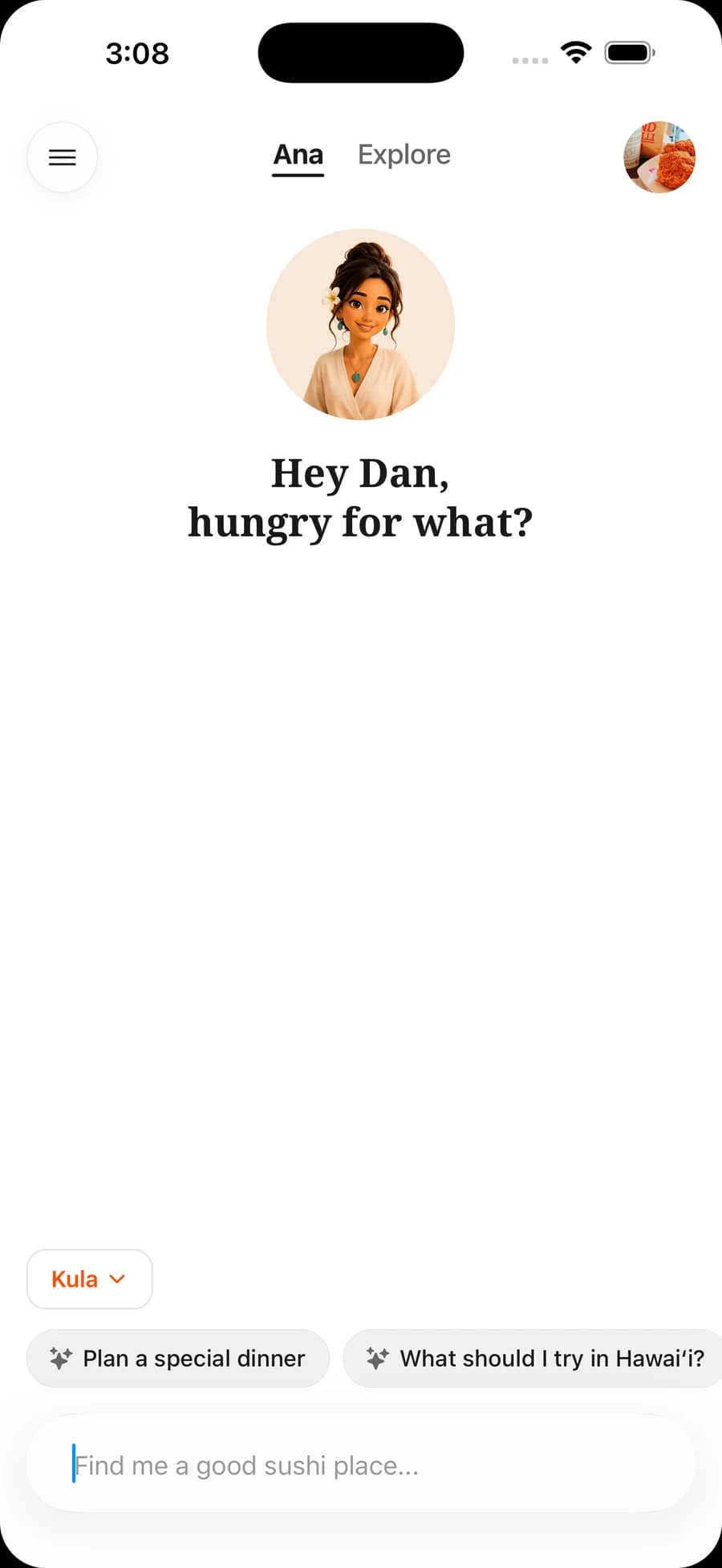Select the Ana tab

click(x=298, y=155)
